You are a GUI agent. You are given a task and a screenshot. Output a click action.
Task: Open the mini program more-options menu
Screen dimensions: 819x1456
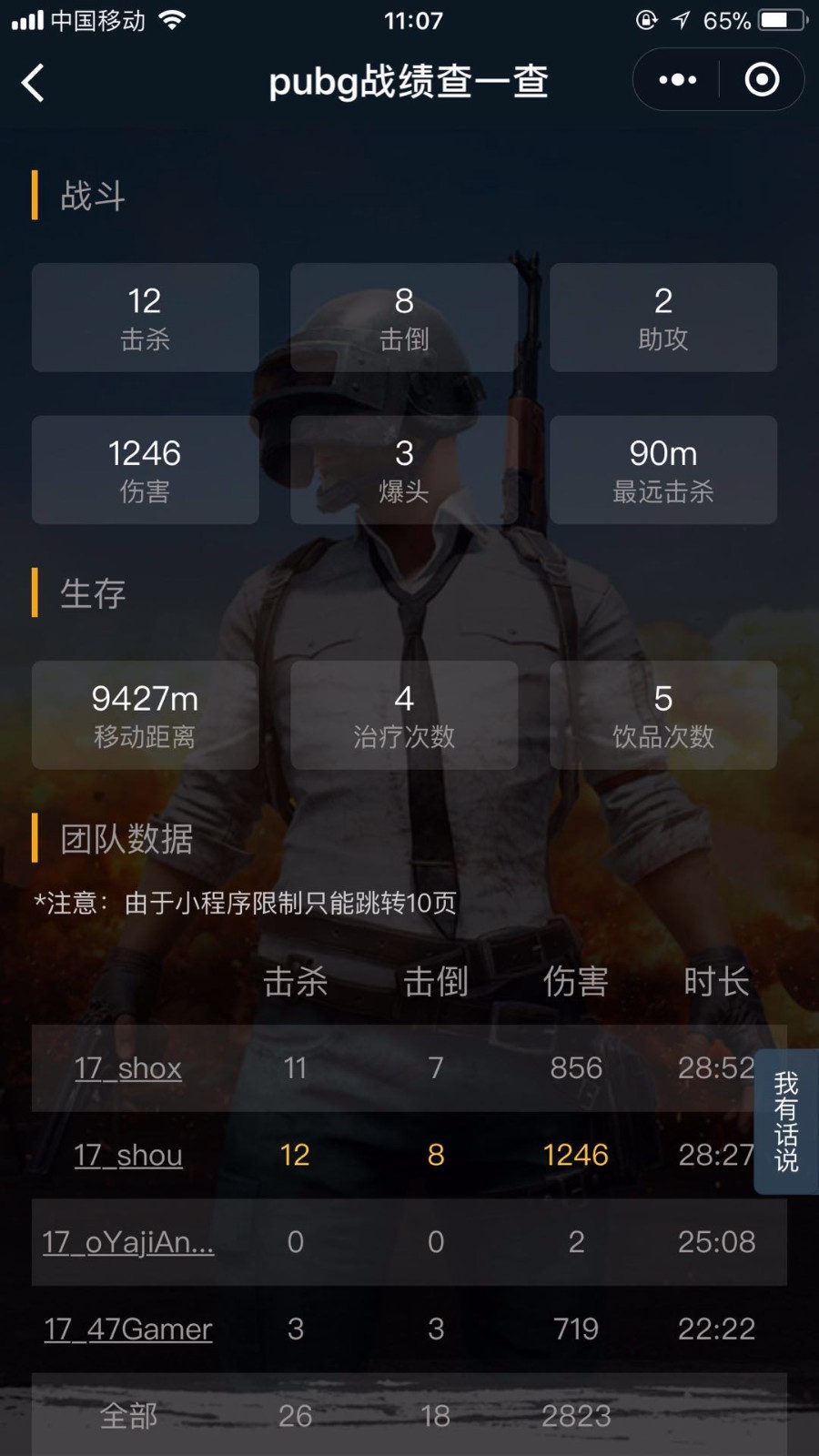[x=677, y=80]
